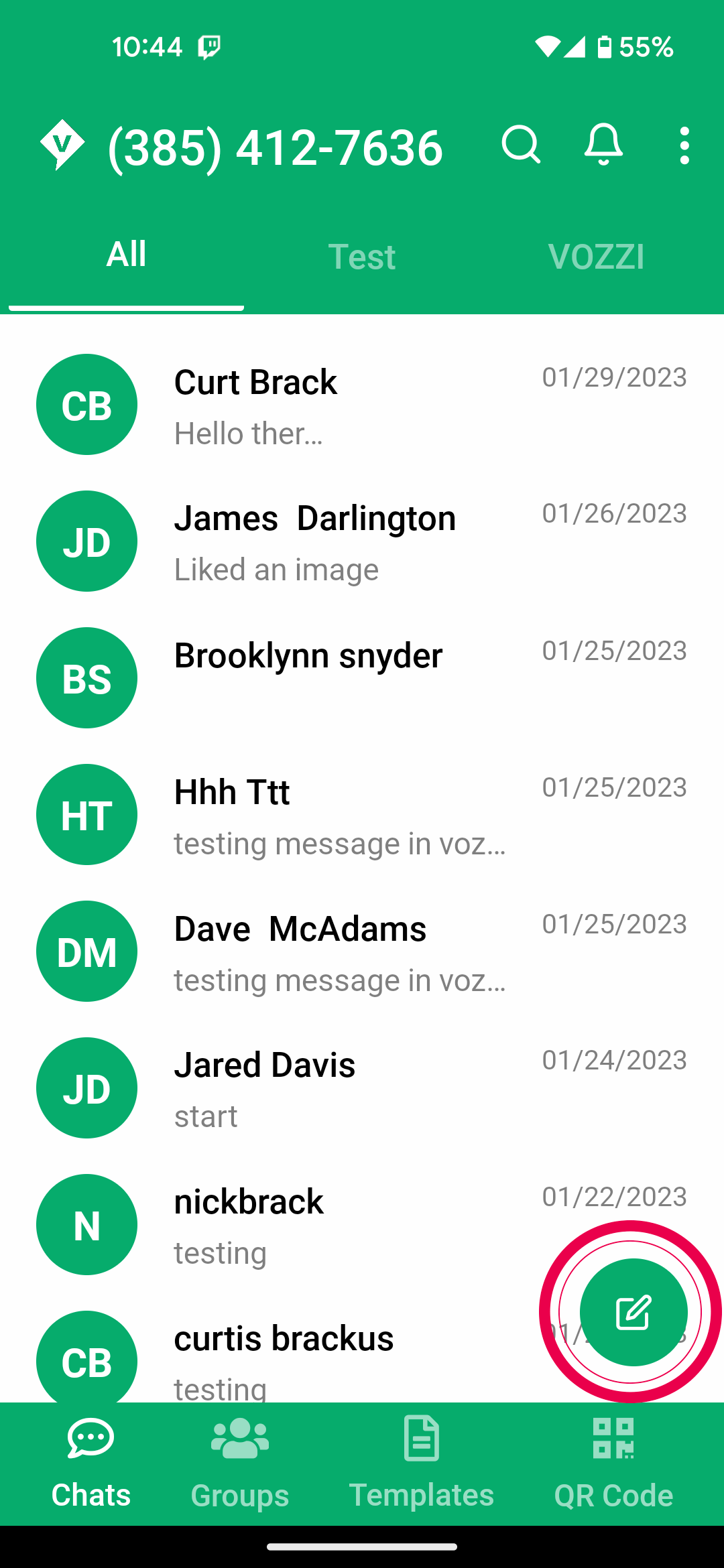Open the chat with Brooklynn snyder

(x=362, y=678)
